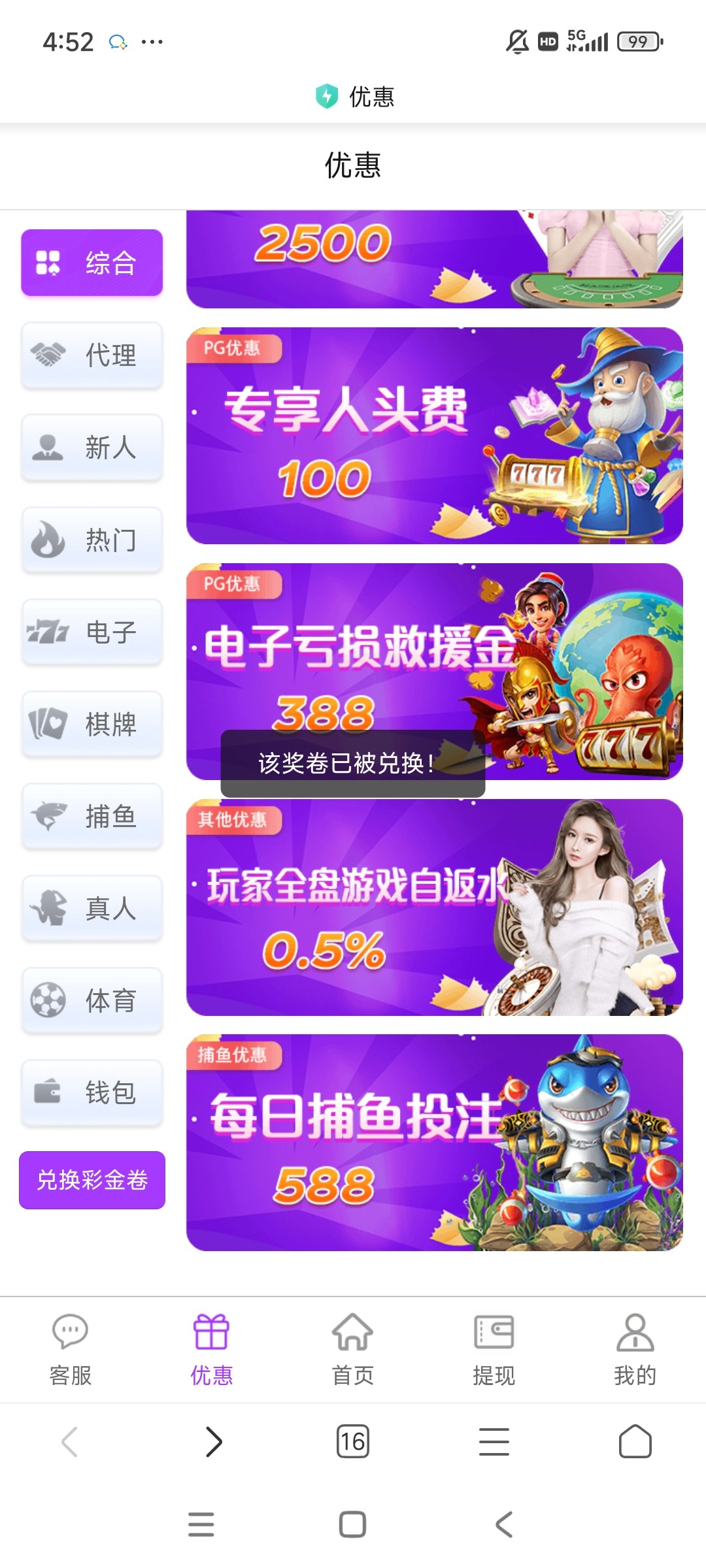Open the 体育 category
Screen dimensions: 706x1568
[92, 1000]
